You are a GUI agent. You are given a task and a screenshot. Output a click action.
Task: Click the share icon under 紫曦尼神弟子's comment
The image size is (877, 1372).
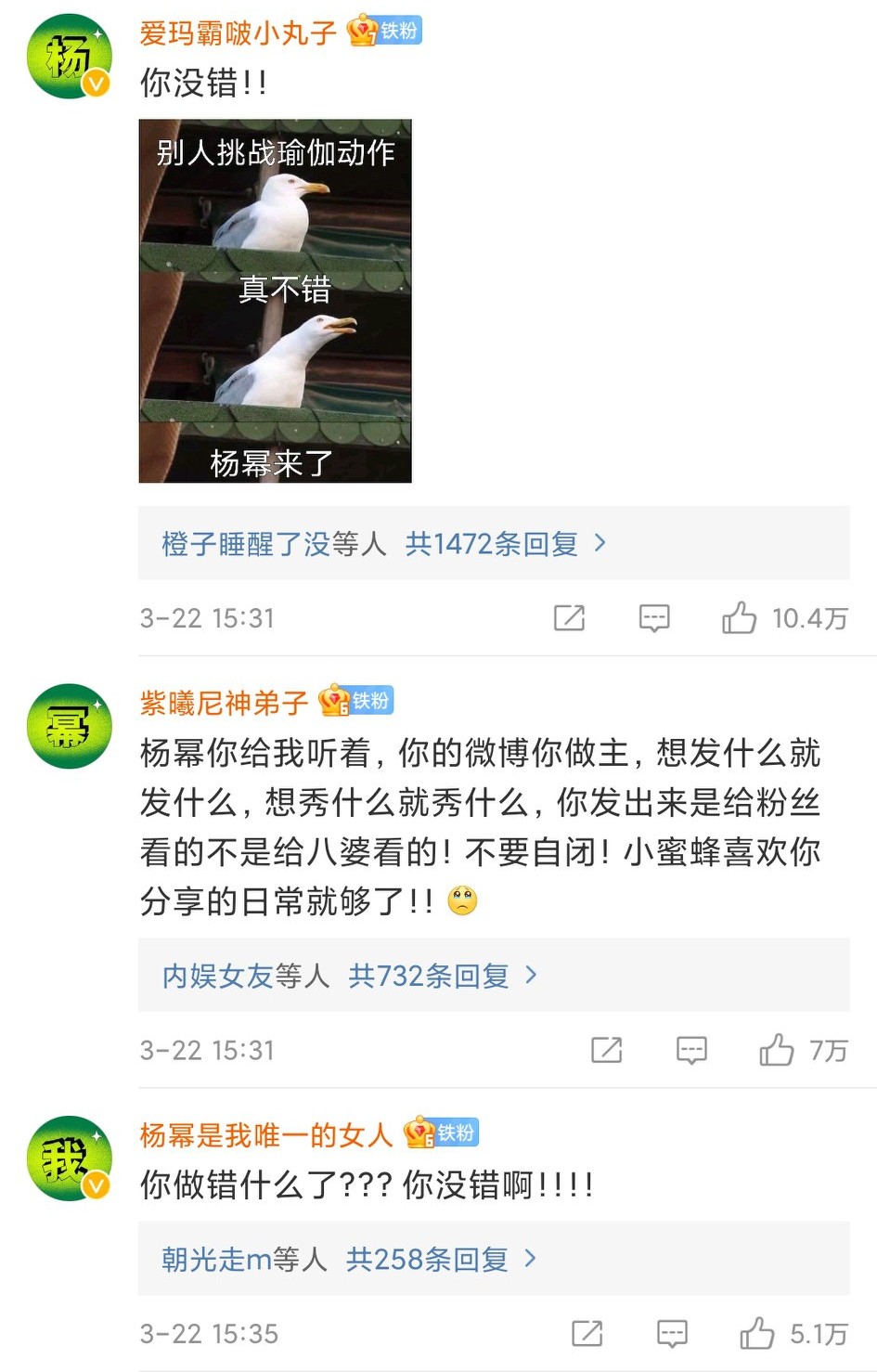coord(607,1050)
